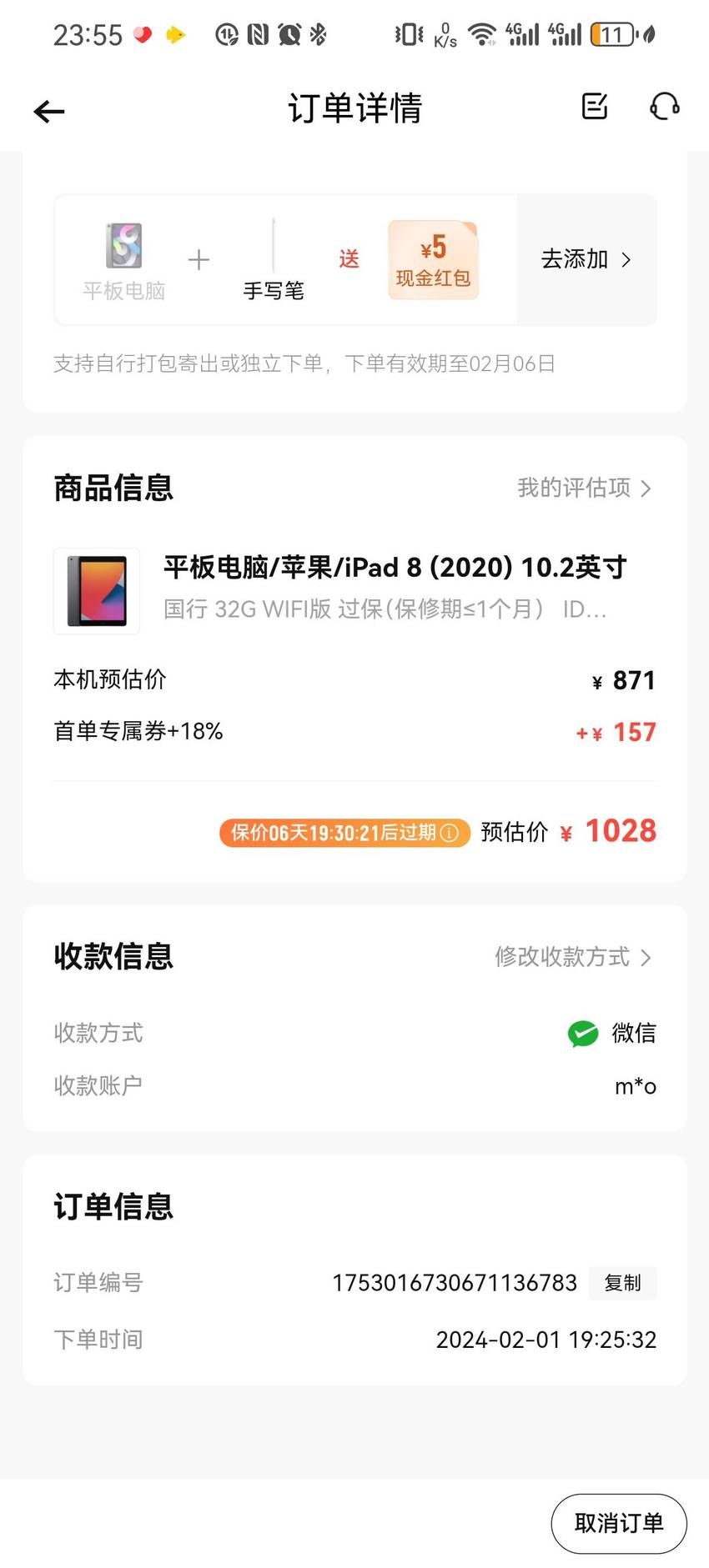Tap 去添加 to add a stylus

[x=586, y=259]
